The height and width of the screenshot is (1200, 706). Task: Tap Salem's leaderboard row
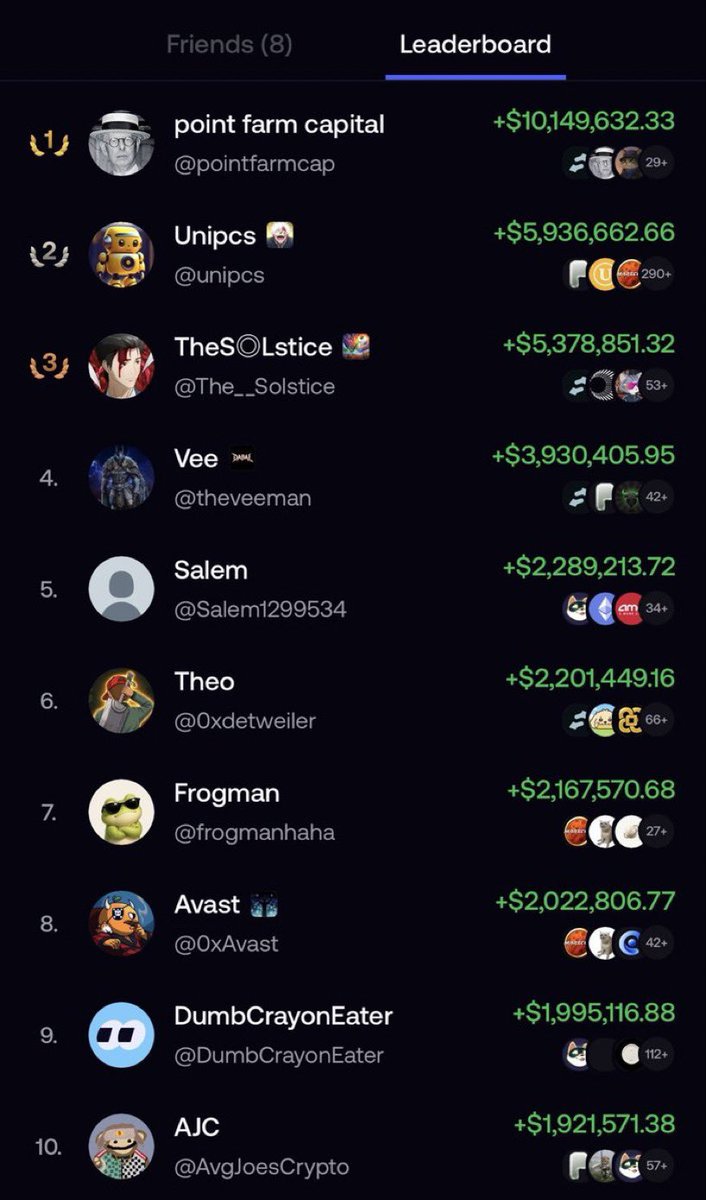pyautogui.click(x=353, y=589)
